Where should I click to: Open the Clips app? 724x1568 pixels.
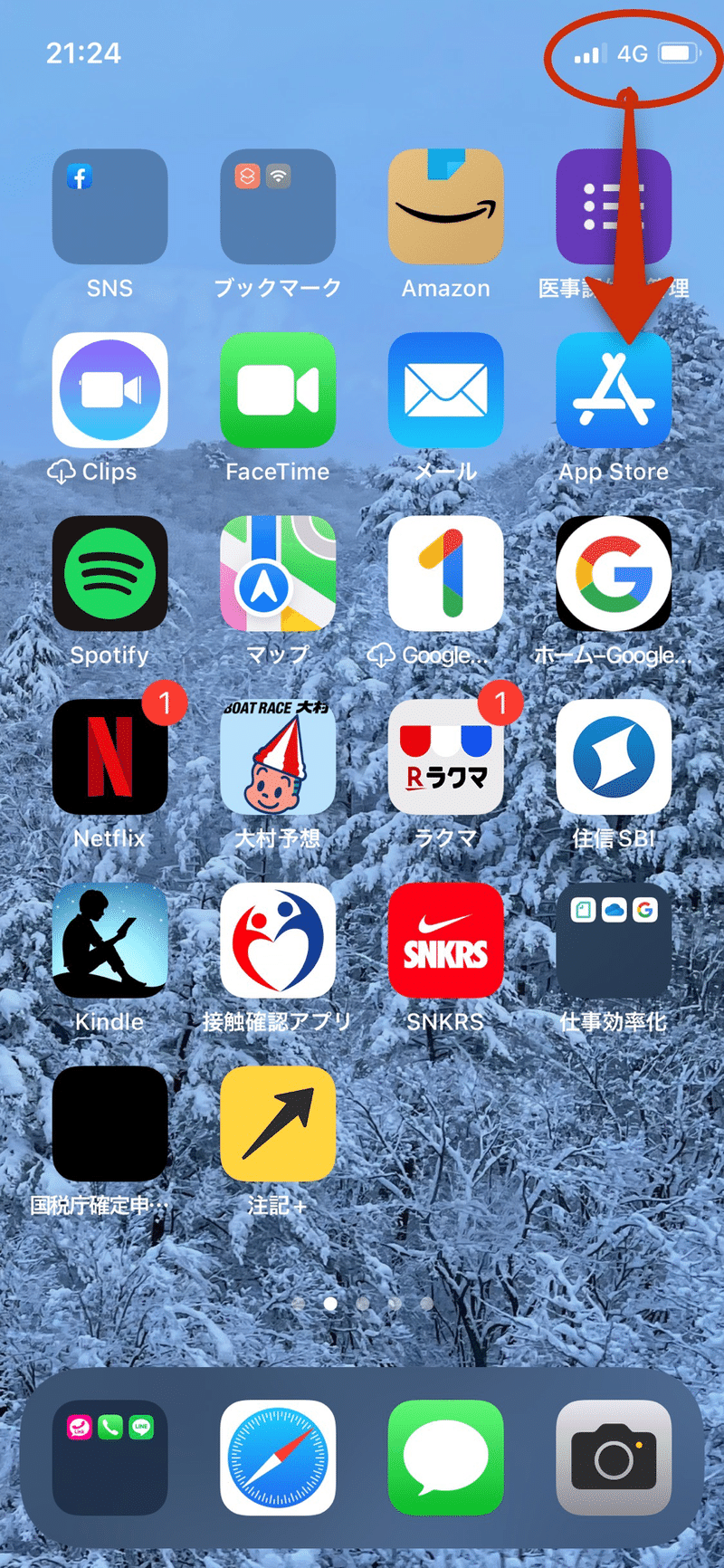click(110, 390)
